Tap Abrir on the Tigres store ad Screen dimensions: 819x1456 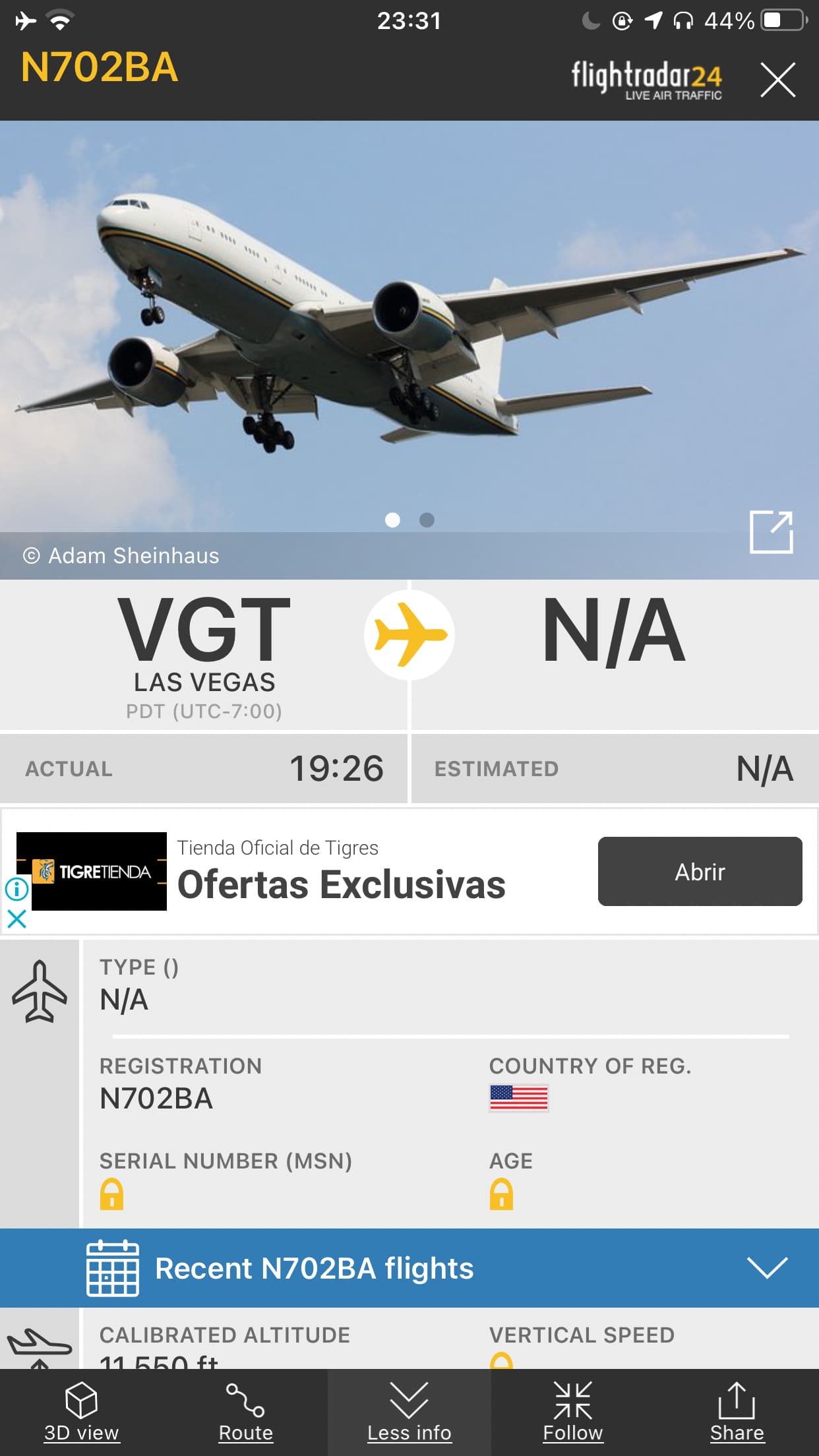click(x=700, y=871)
